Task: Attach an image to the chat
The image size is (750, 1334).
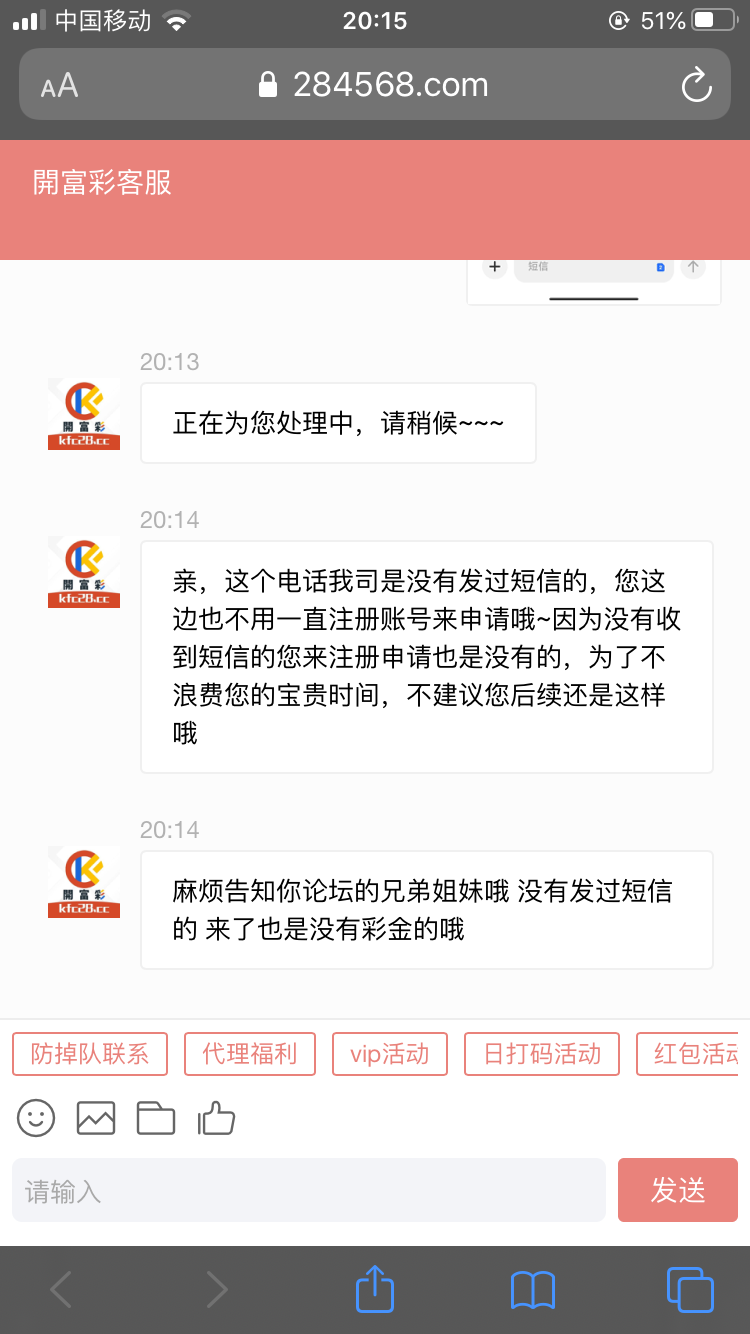Action: pyautogui.click(x=96, y=1117)
